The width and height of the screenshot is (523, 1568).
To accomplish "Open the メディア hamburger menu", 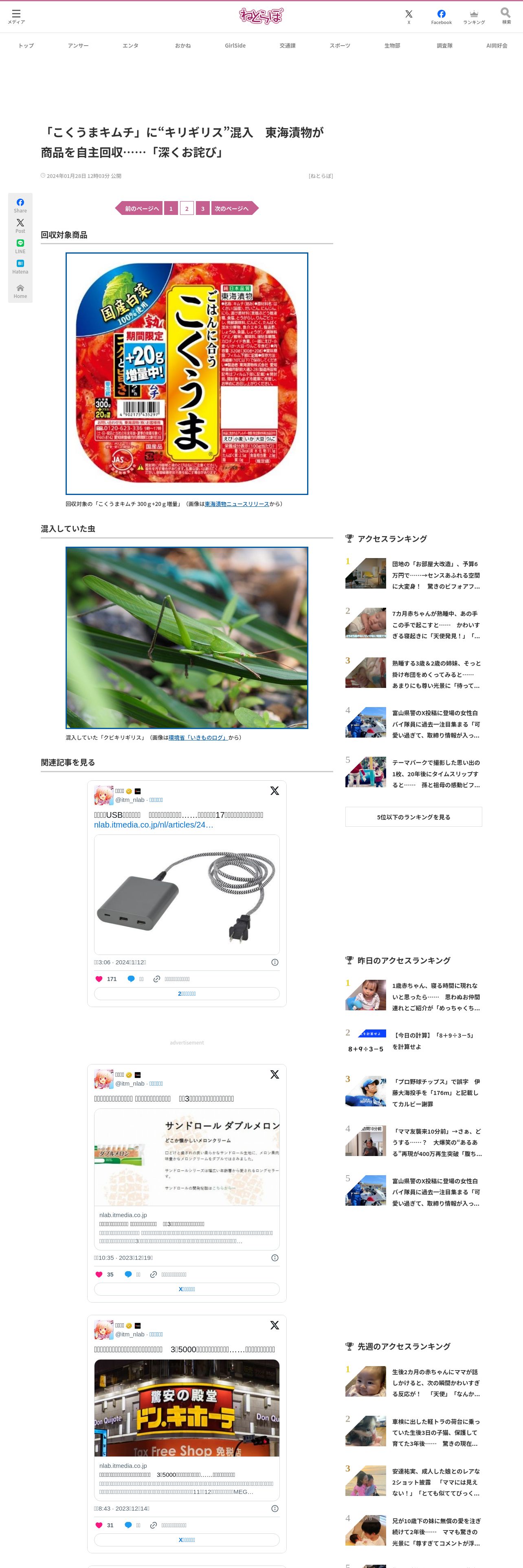I will coord(16,16).
